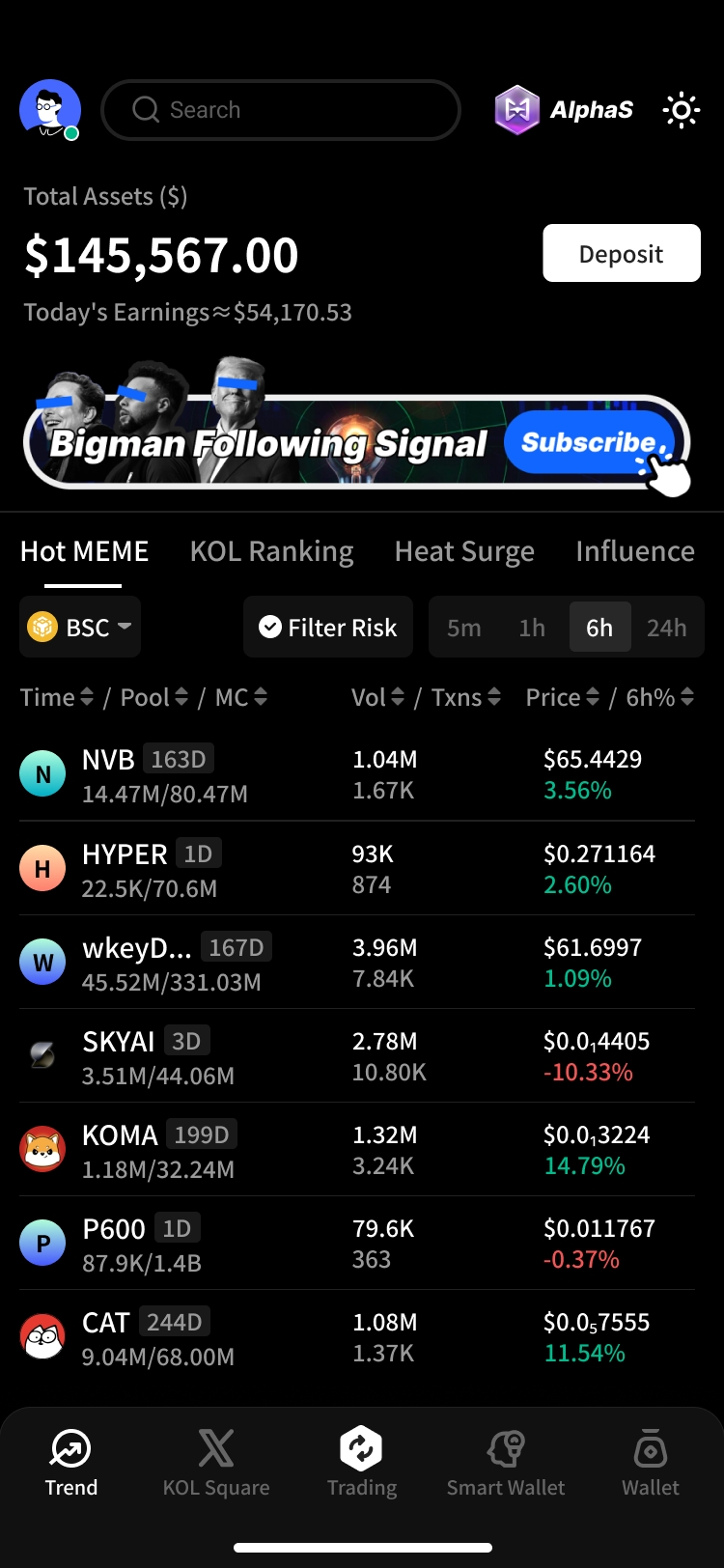Toggle the Filter Risk option
This screenshot has height=1568, width=724.
[327, 627]
